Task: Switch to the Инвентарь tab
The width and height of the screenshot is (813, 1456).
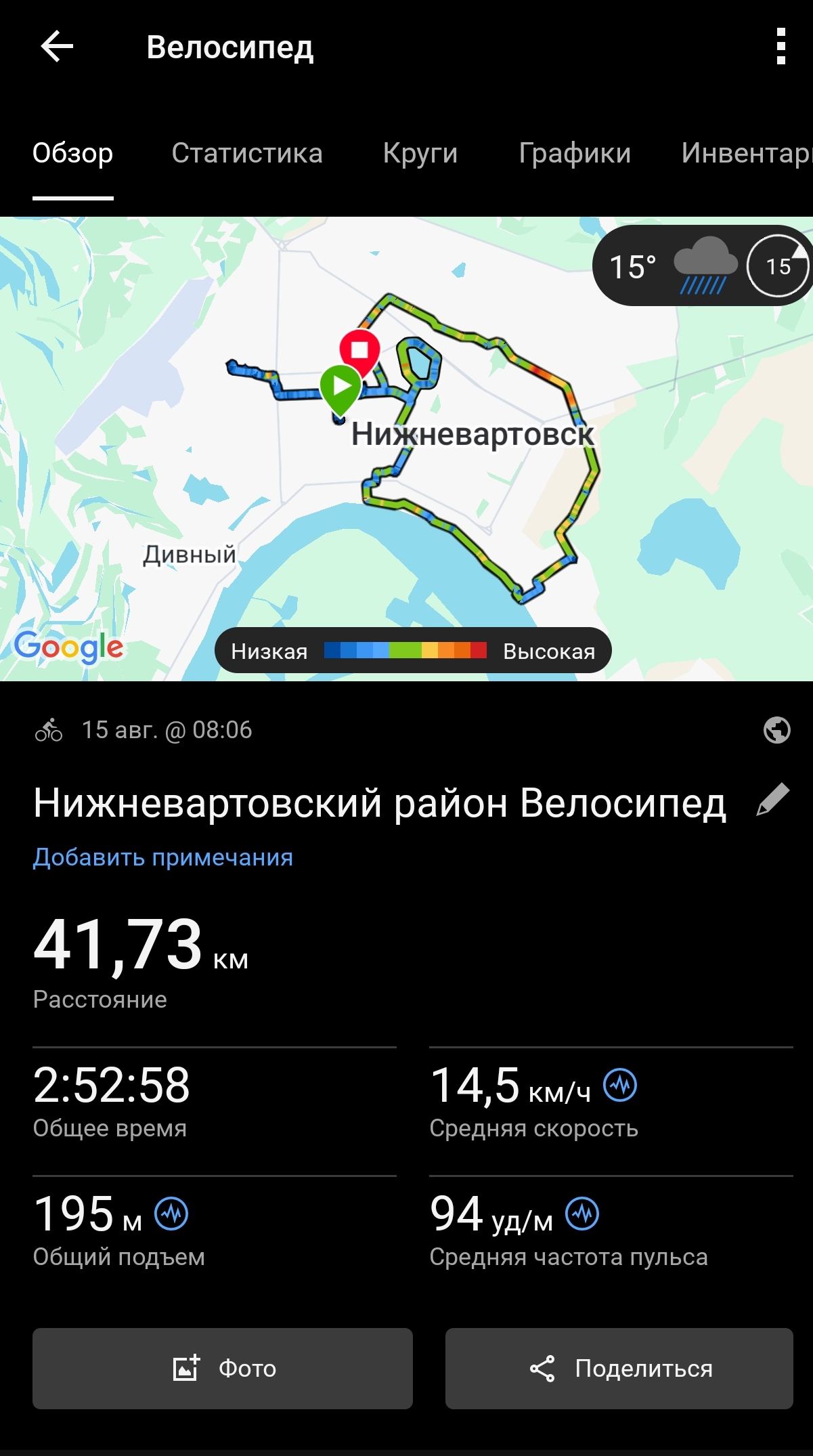Action: (x=747, y=153)
